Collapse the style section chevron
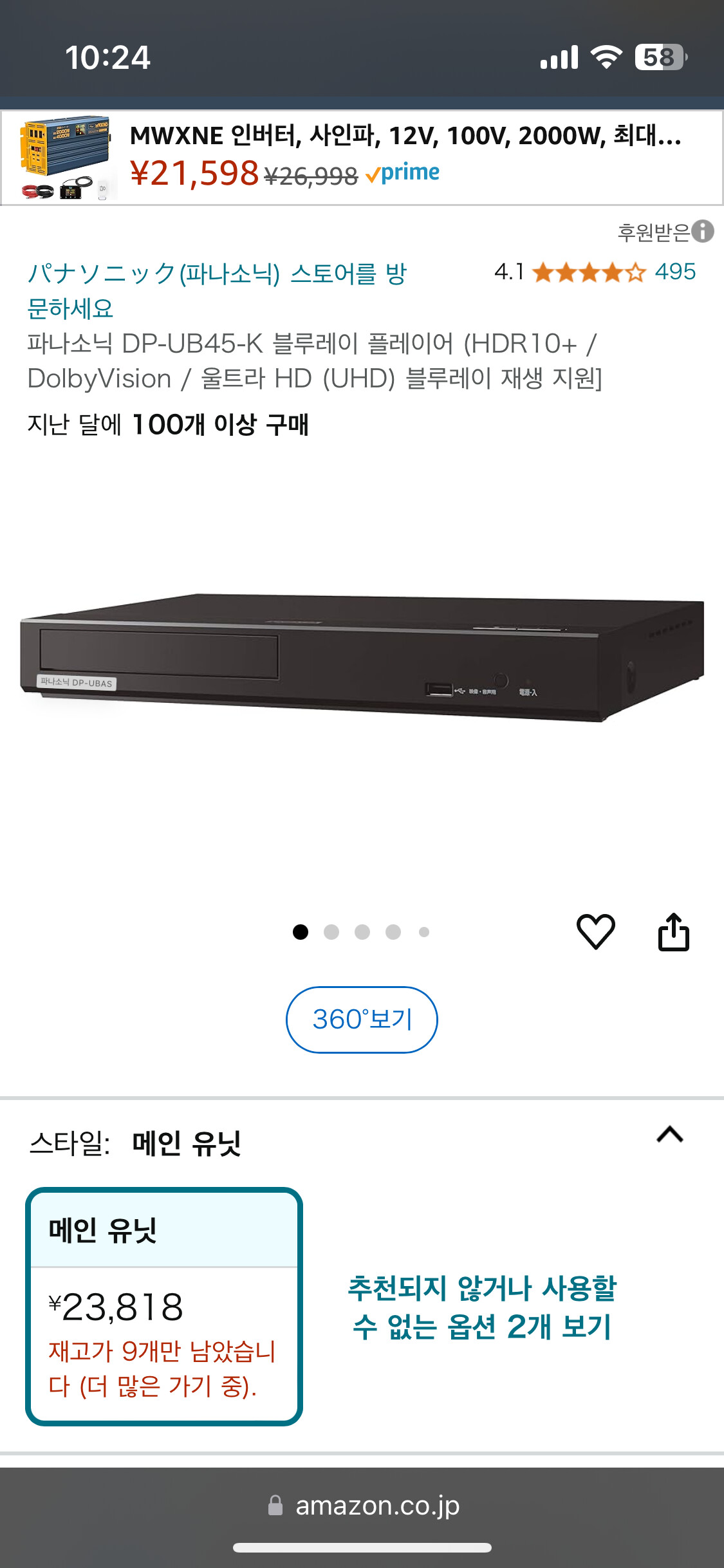The width and height of the screenshot is (724, 1568). (x=669, y=1134)
